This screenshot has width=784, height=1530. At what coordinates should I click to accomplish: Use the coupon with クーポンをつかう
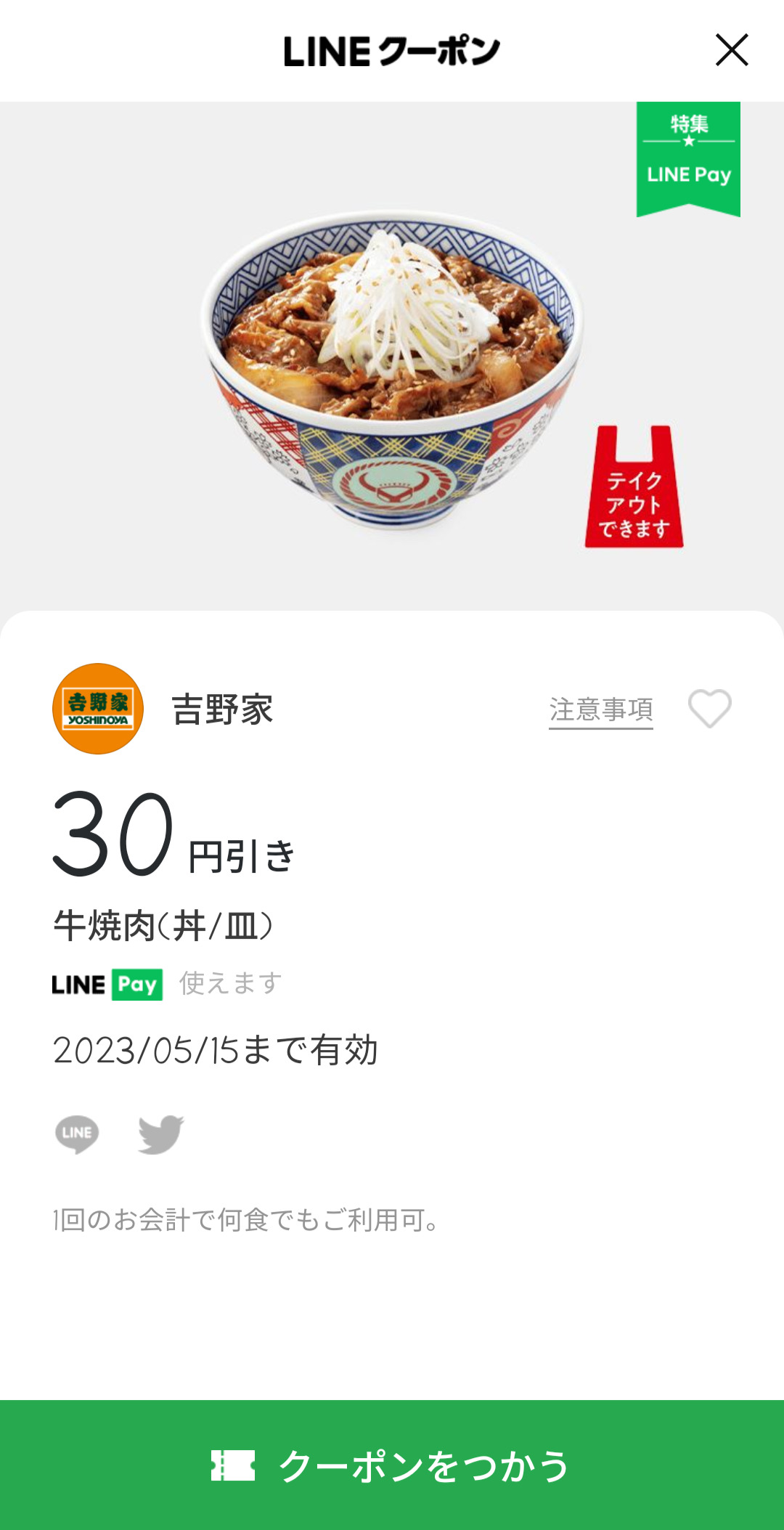pyautogui.click(x=392, y=1465)
